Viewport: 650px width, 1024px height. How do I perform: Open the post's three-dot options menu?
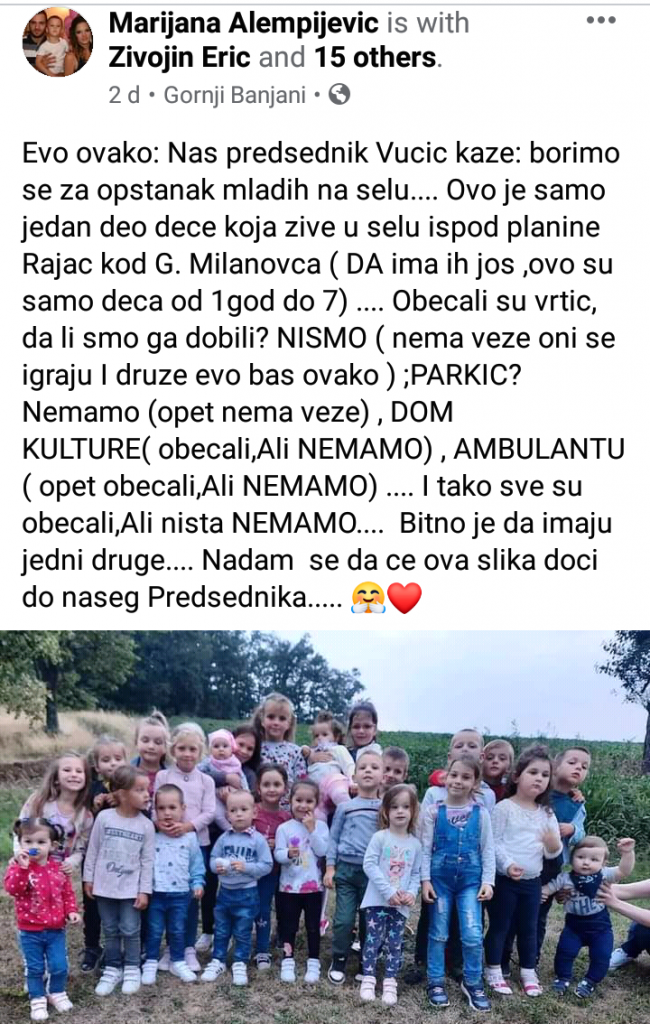pos(601,20)
